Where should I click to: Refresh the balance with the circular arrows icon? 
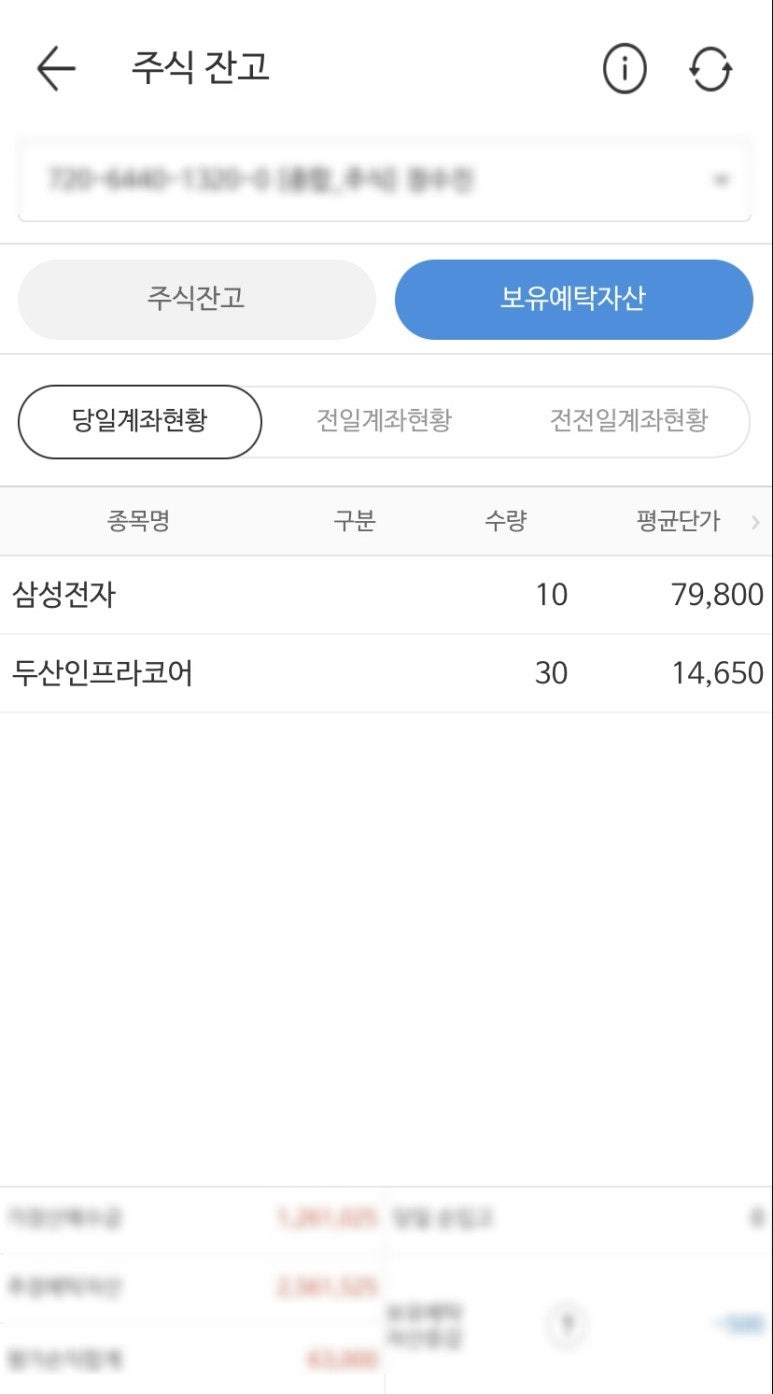pos(710,68)
